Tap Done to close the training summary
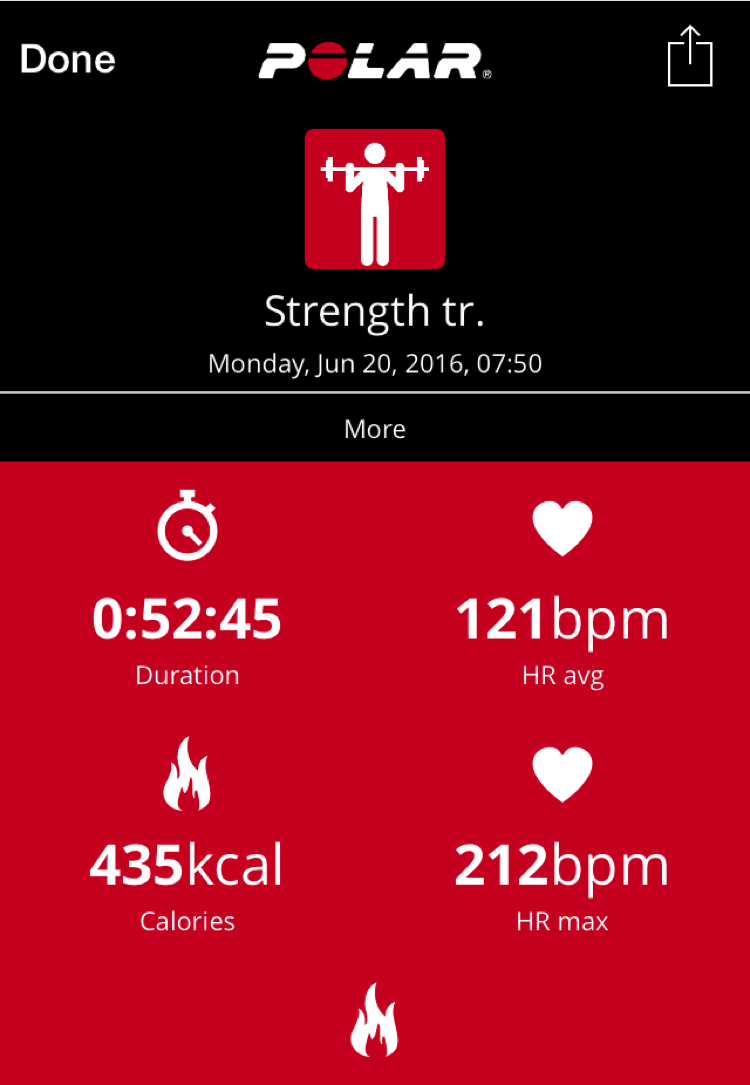The height and width of the screenshot is (1085, 750). click(x=67, y=59)
